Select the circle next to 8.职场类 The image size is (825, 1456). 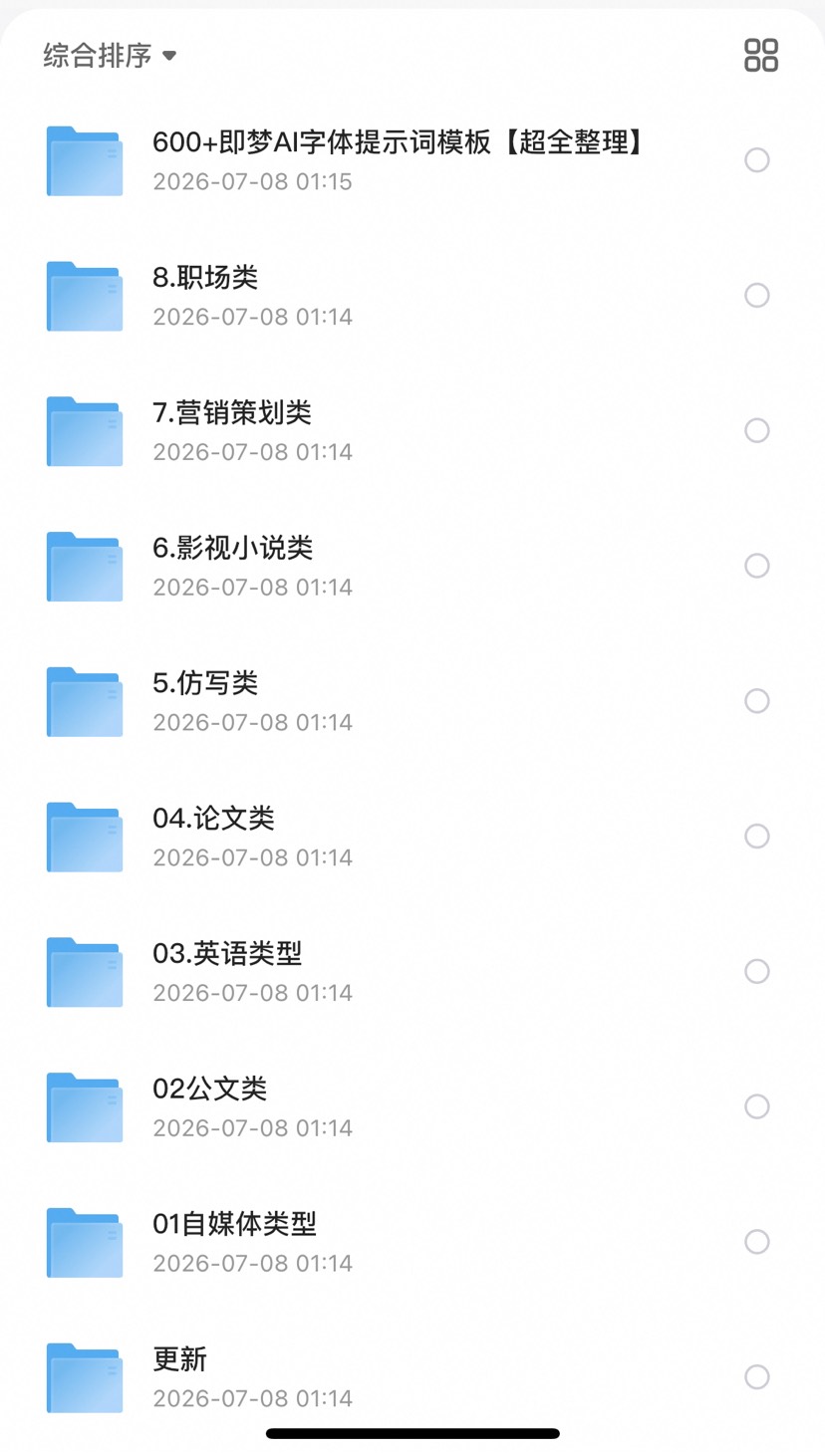pos(757,296)
